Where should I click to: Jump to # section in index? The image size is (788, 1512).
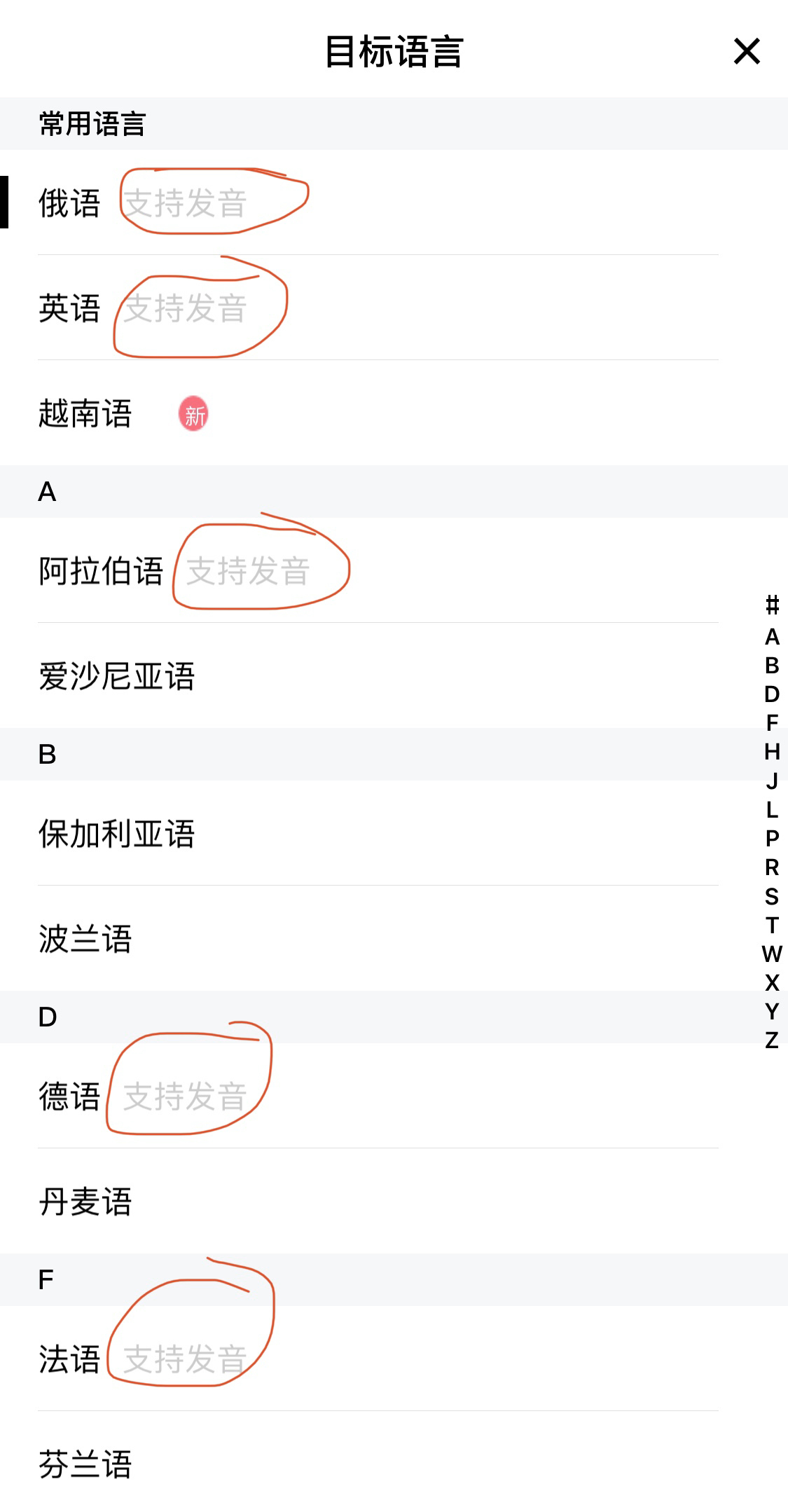point(772,605)
